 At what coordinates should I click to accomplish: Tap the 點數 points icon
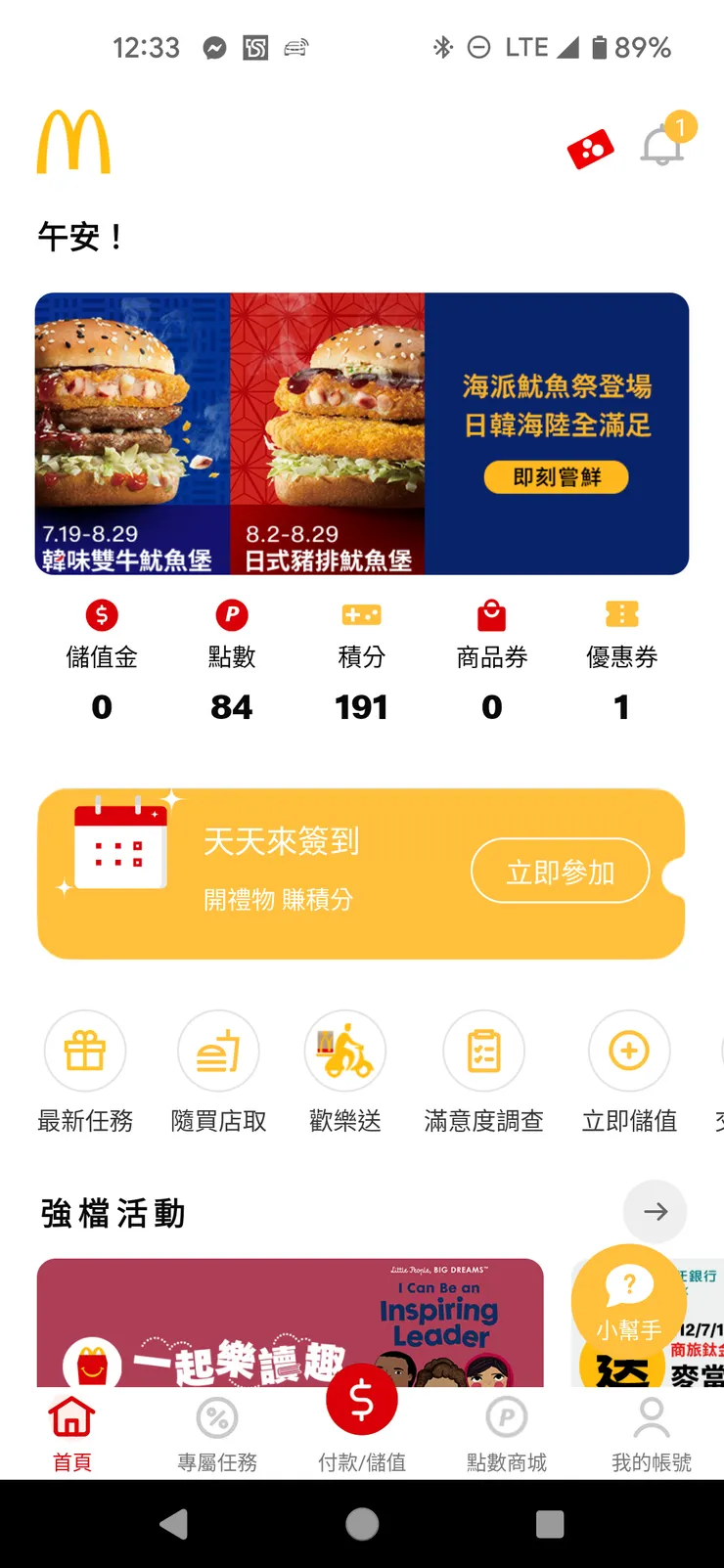(x=231, y=615)
